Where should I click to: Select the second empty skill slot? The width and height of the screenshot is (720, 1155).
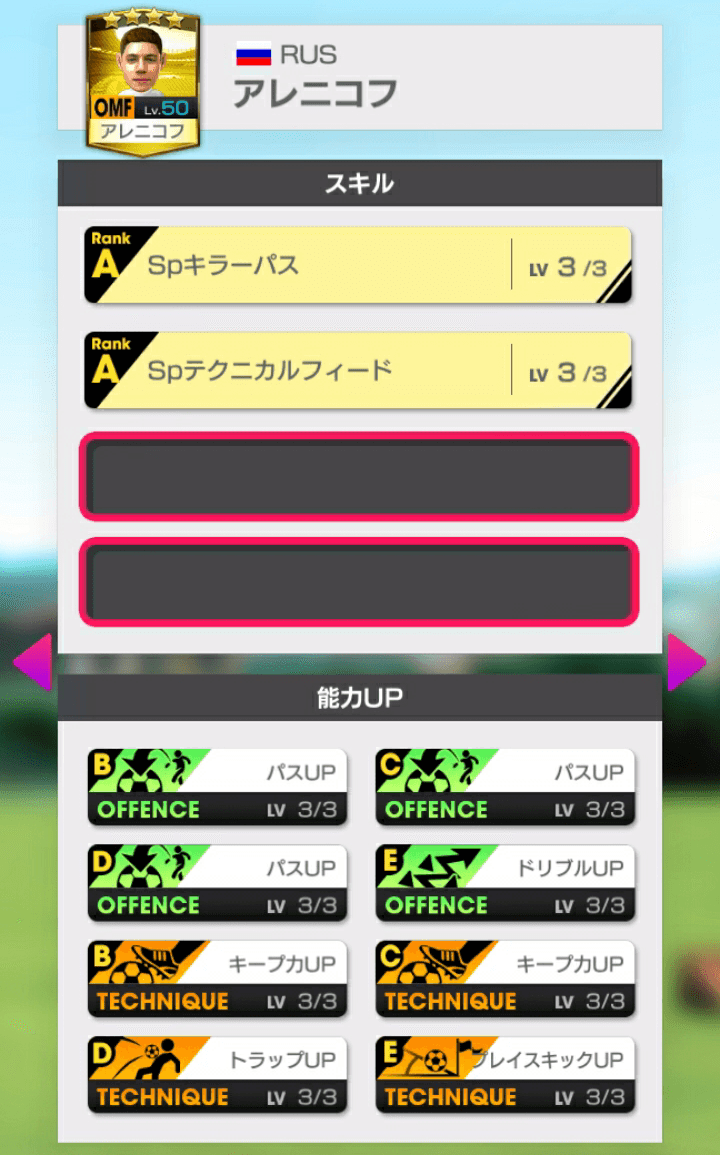pyautogui.click(x=358, y=582)
